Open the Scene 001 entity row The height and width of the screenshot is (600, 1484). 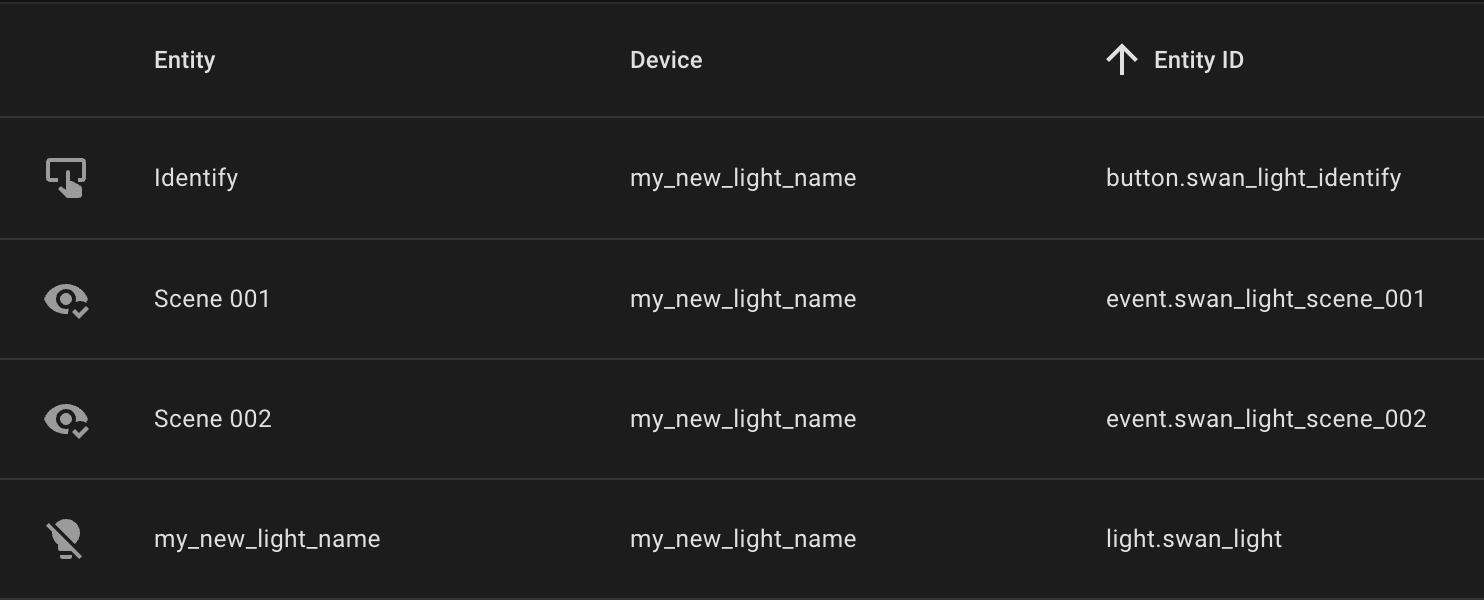click(212, 299)
